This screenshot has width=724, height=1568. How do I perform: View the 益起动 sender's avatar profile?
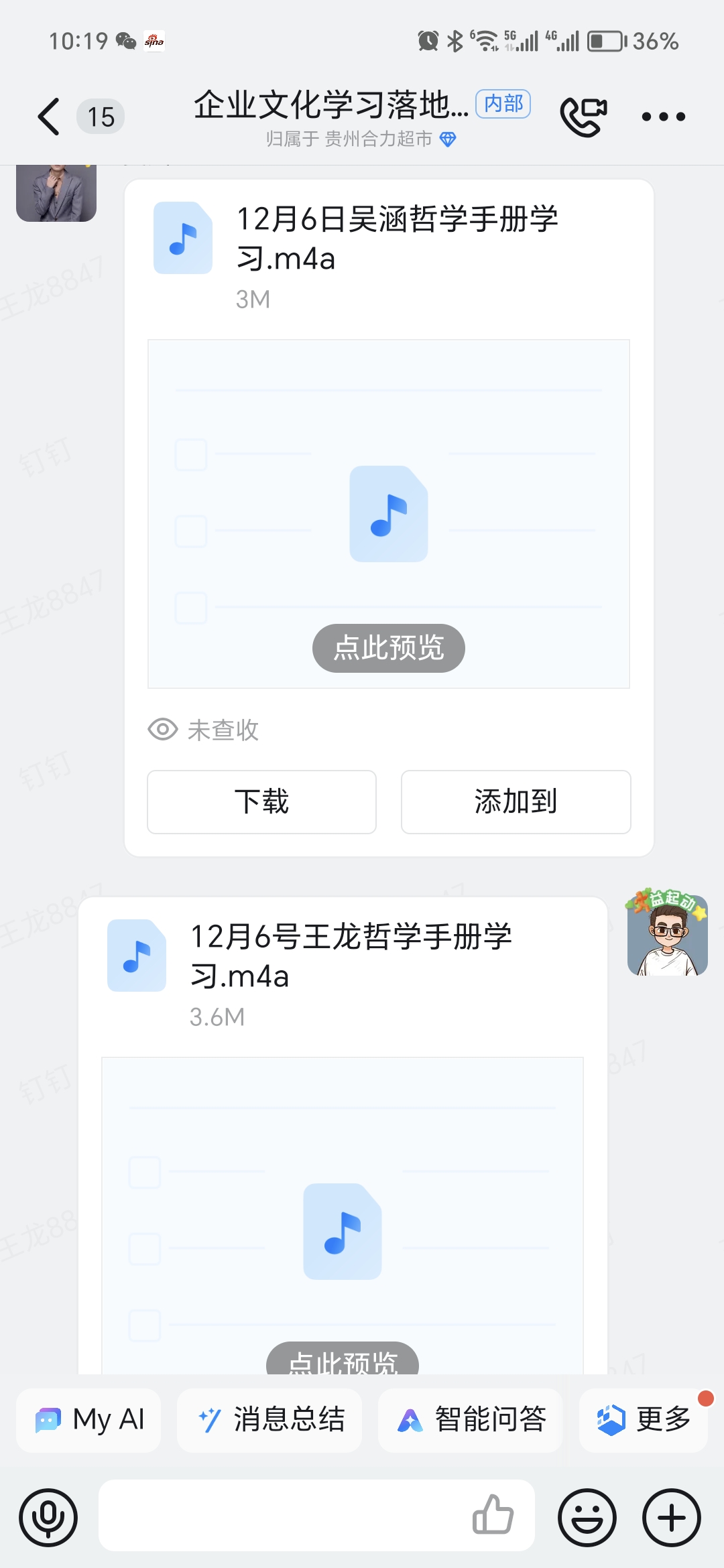point(667,933)
